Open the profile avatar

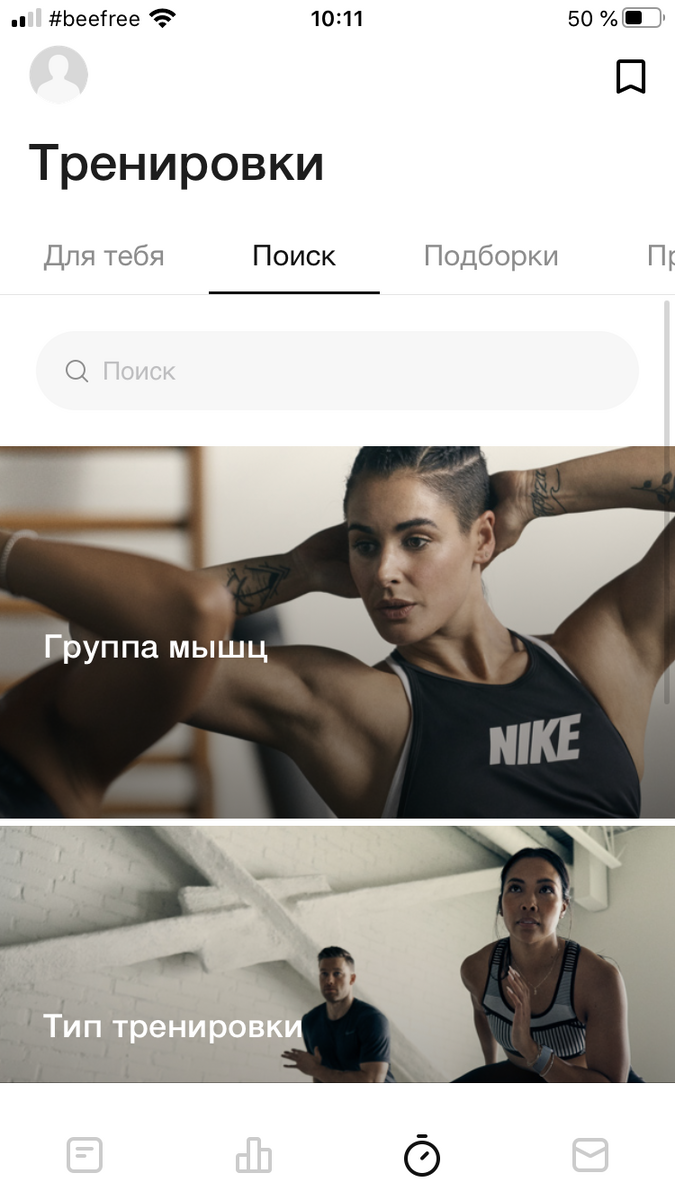click(59, 75)
